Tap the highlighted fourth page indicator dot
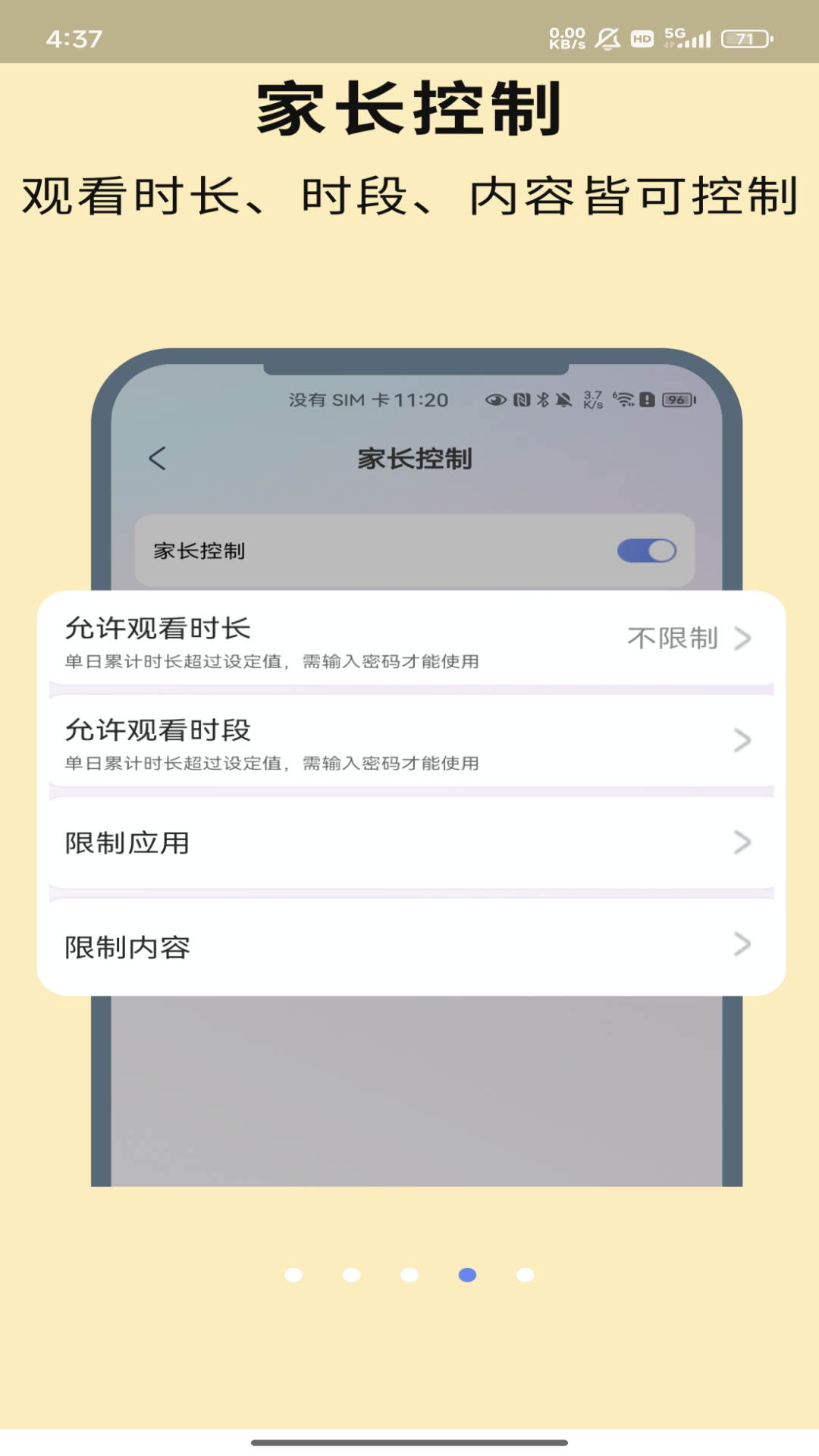Screen dimensions: 819x1456 (x=468, y=1275)
